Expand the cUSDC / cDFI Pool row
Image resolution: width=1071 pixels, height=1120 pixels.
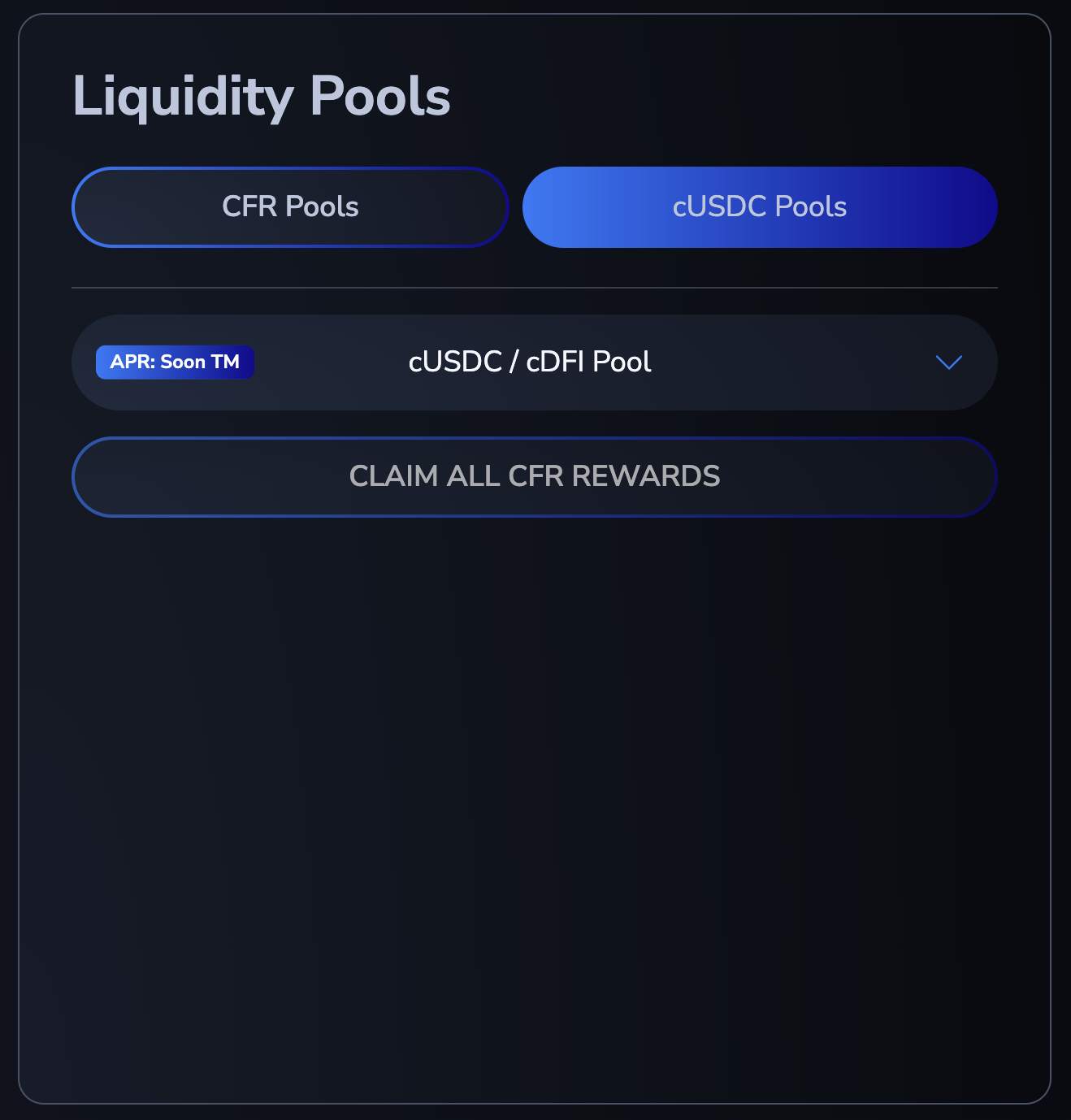pyautogui.click(x=947, y=362)
